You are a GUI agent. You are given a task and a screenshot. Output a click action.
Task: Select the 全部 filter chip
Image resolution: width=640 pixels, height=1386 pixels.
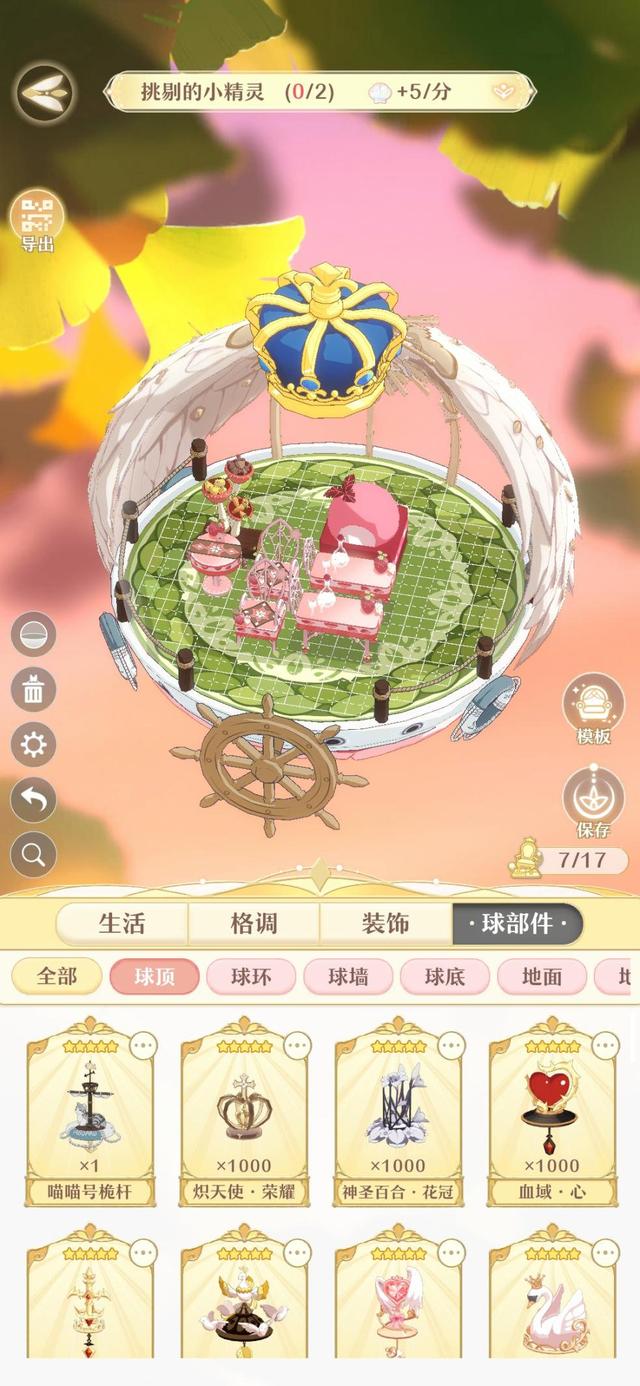coord(57,976)
